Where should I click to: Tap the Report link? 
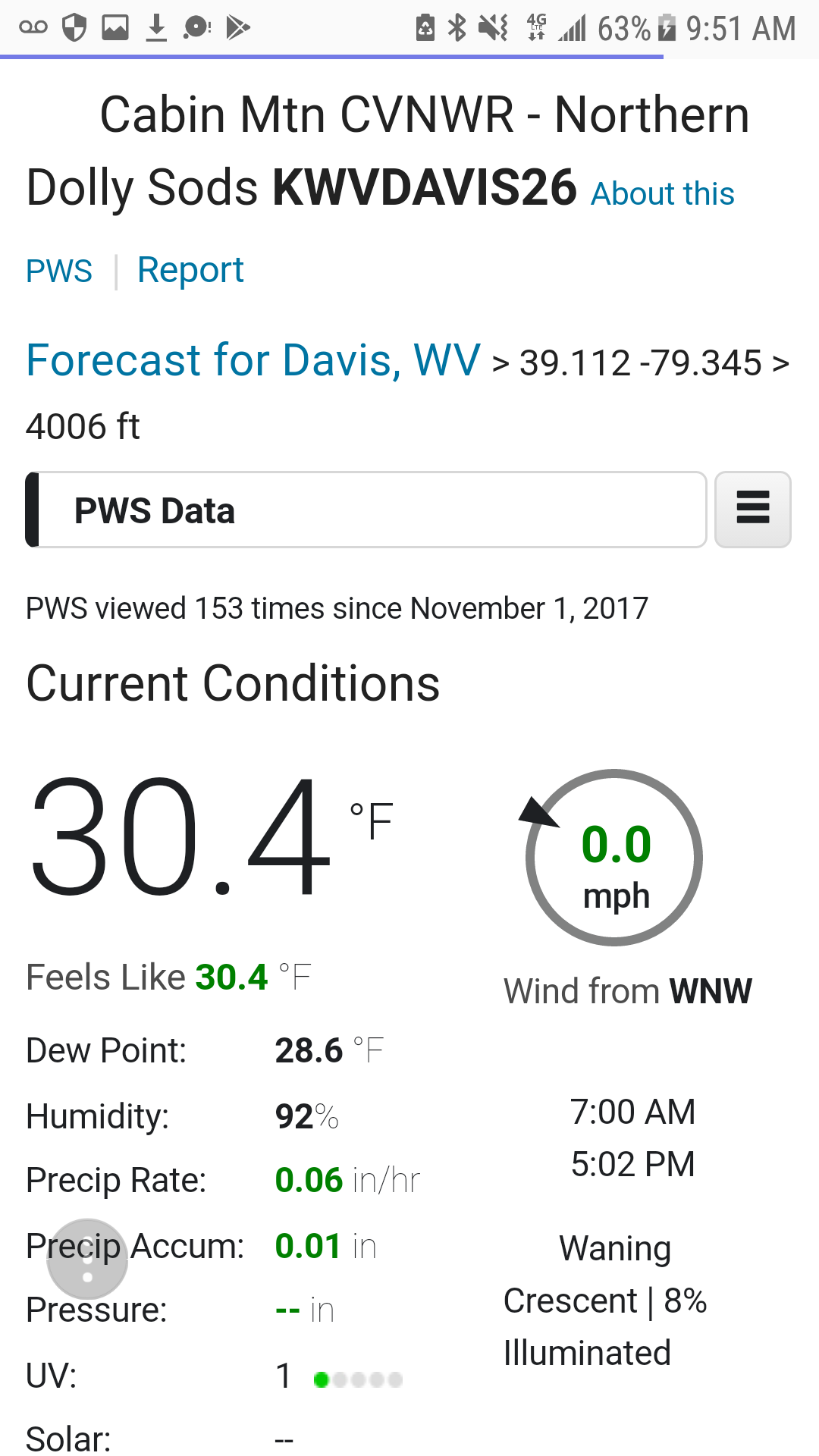(x=190, y=271)
